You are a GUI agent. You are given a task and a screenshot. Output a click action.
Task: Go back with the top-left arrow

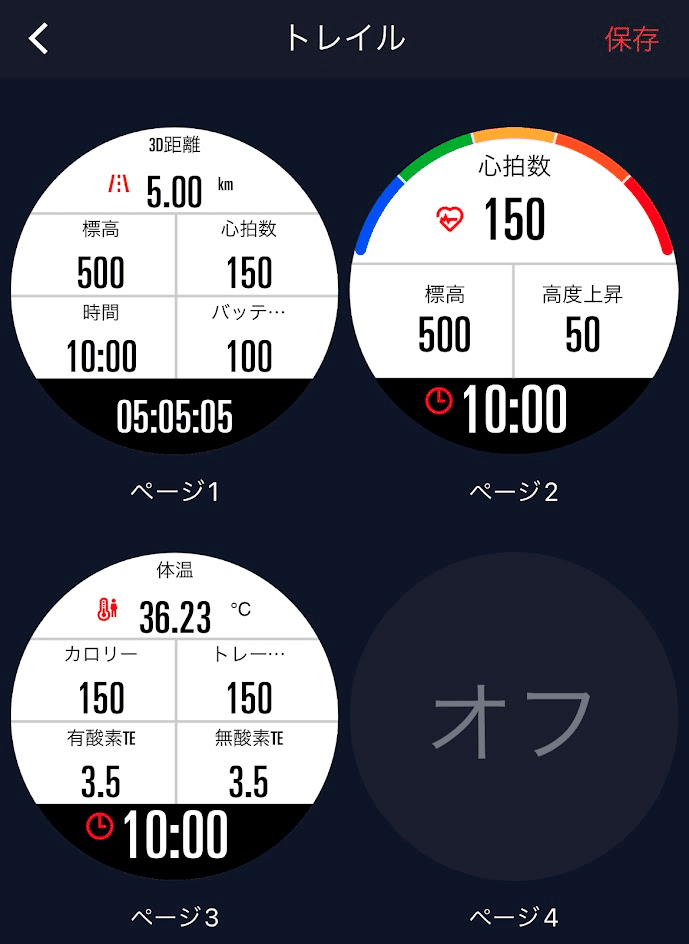39,39
